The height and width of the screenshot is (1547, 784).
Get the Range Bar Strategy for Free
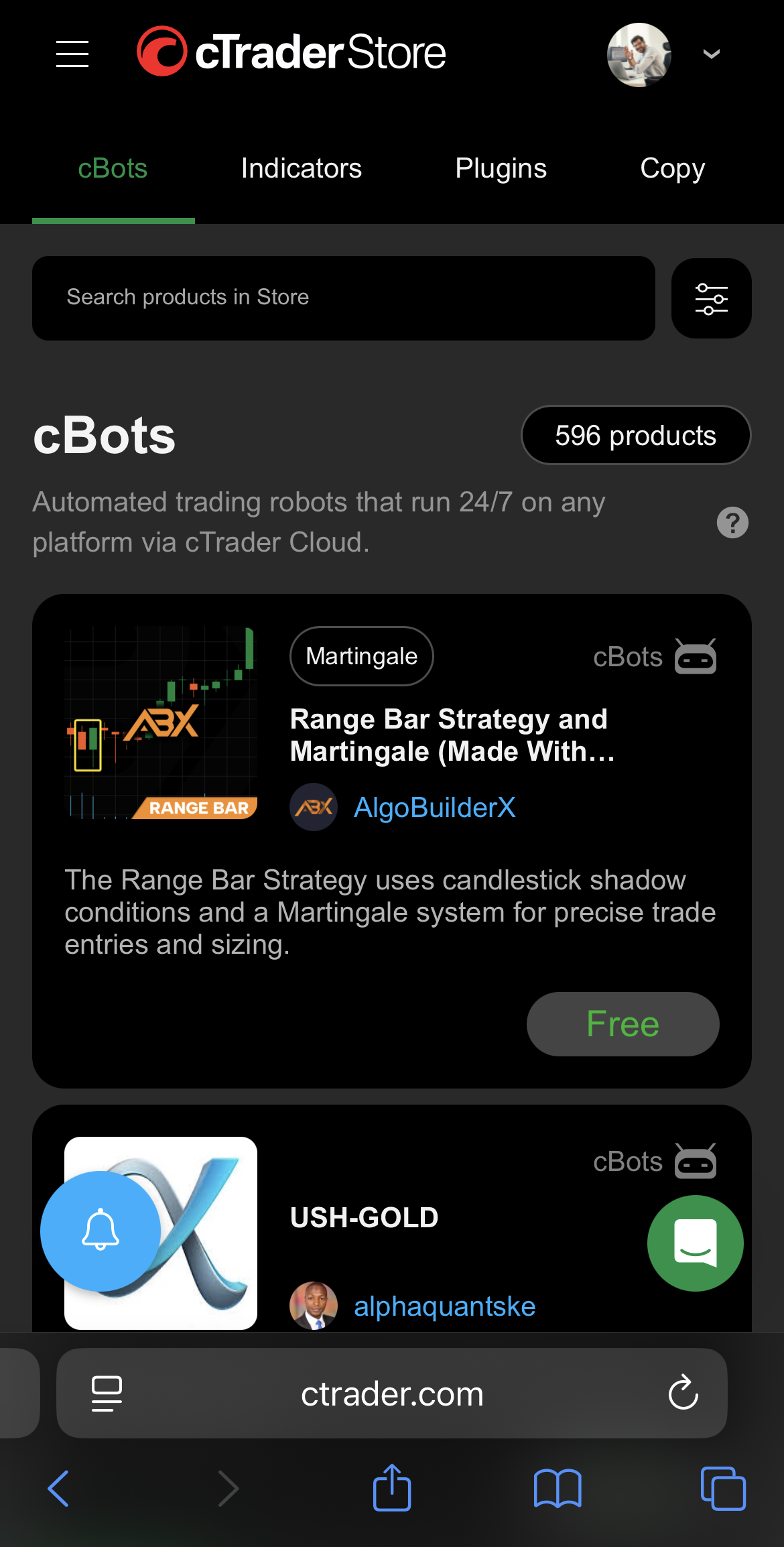[x=623, y=1024]
